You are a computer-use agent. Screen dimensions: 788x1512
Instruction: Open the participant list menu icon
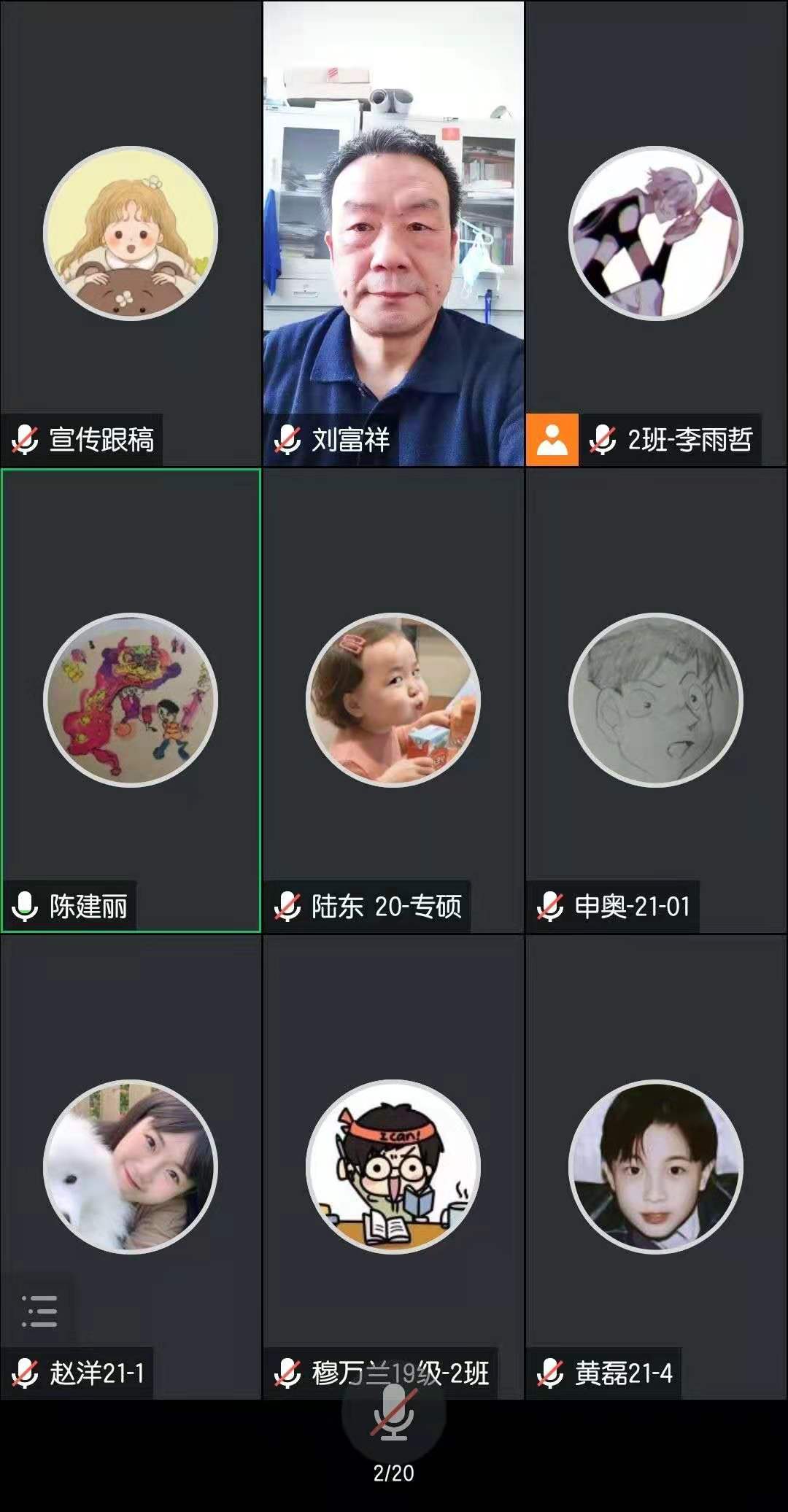pos(39,1311)
